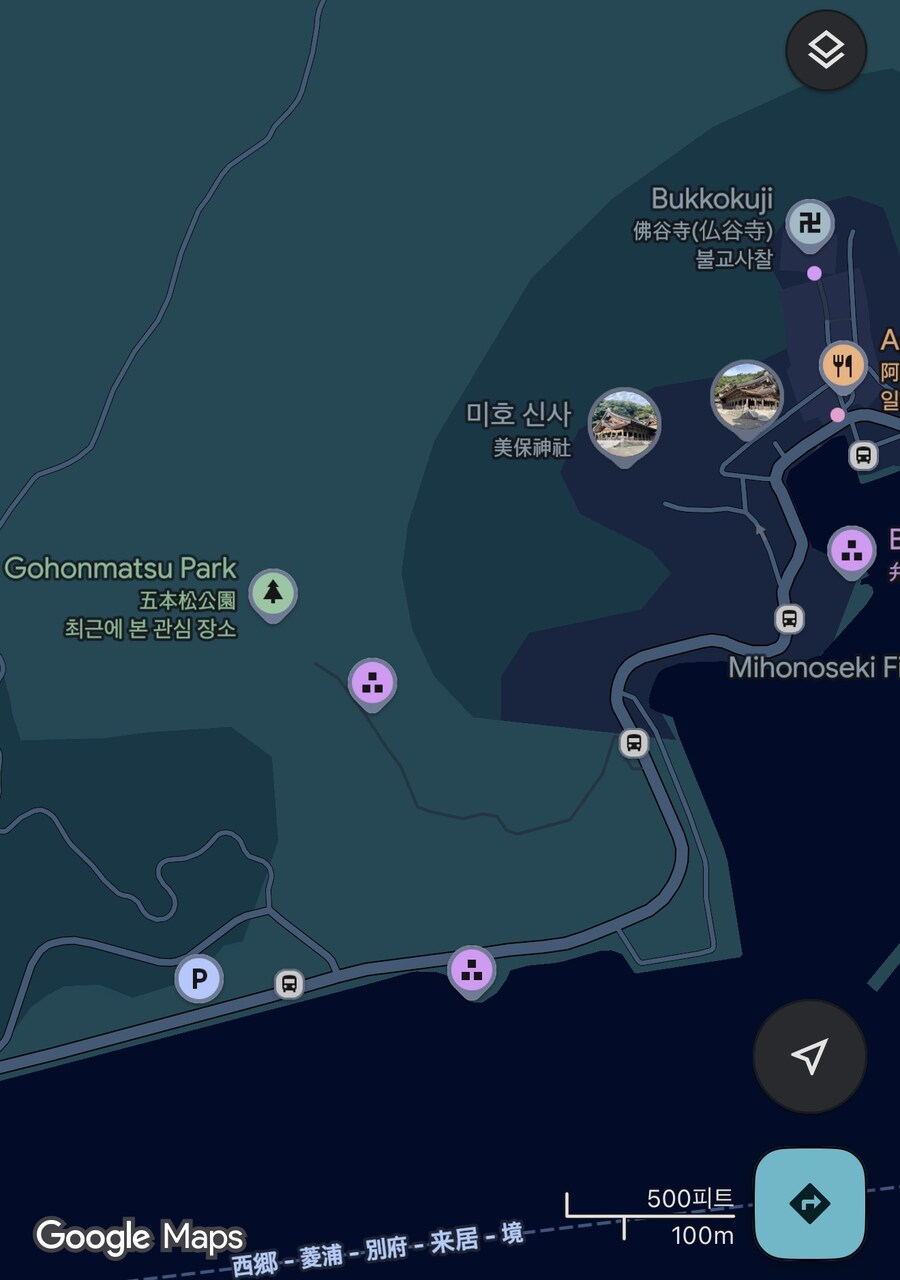Viewport: 900px width, 1280px height.
Task: Tap the my-location compass arrow
Action: [810, 1055]
